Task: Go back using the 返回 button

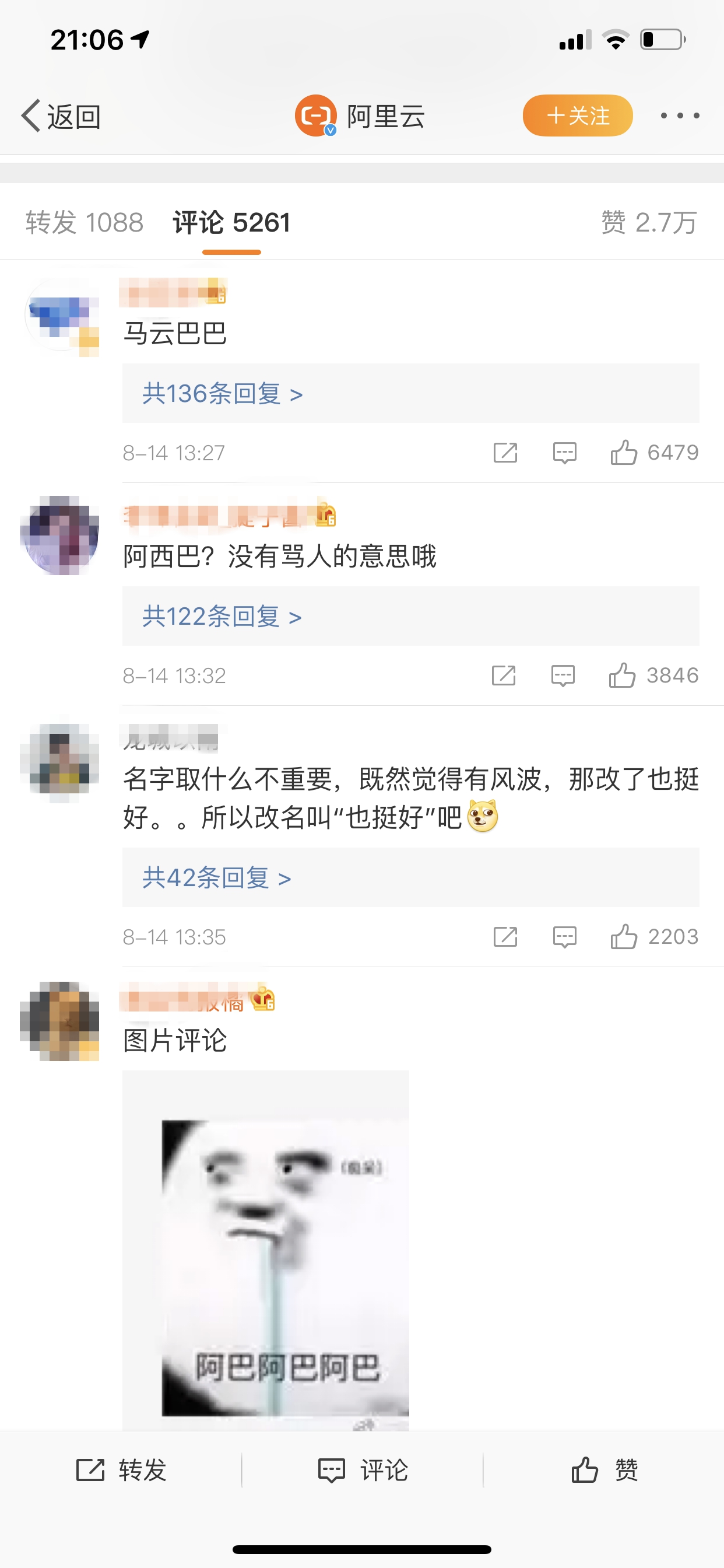Action: [61, 116]
